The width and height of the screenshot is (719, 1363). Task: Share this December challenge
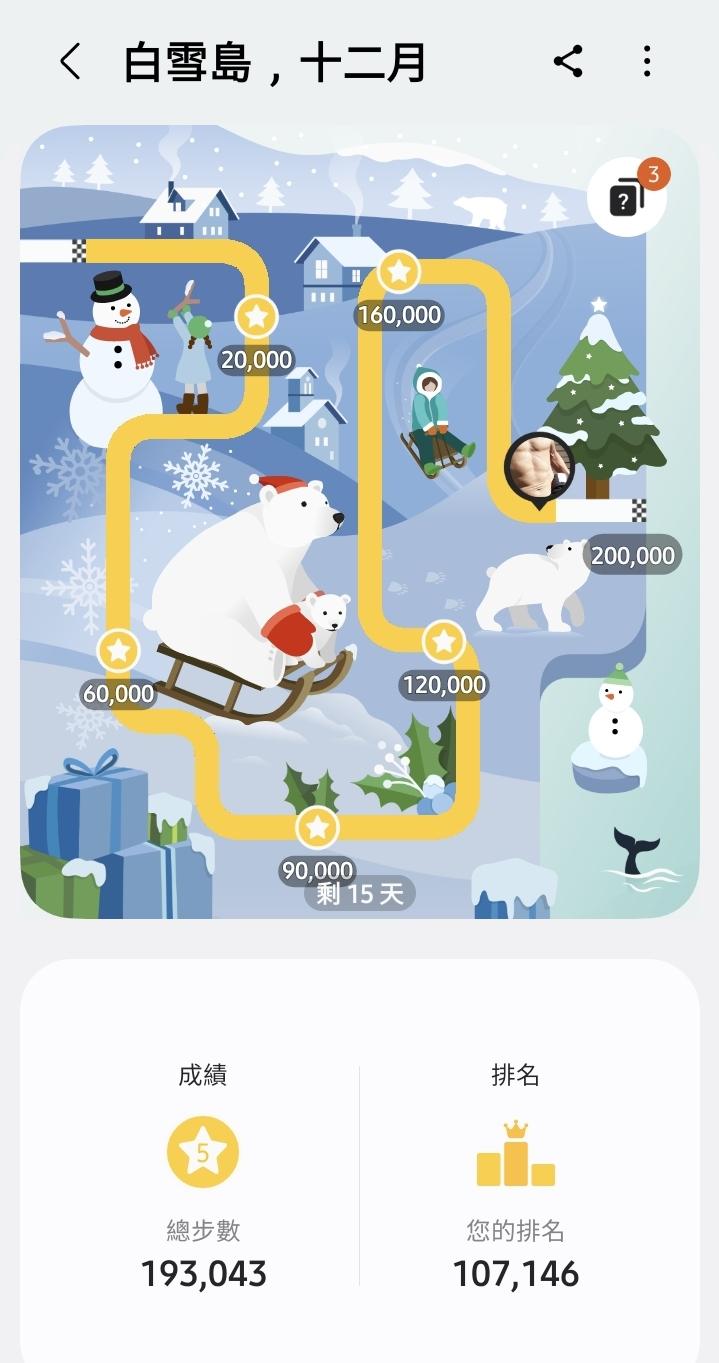[568, 62]
